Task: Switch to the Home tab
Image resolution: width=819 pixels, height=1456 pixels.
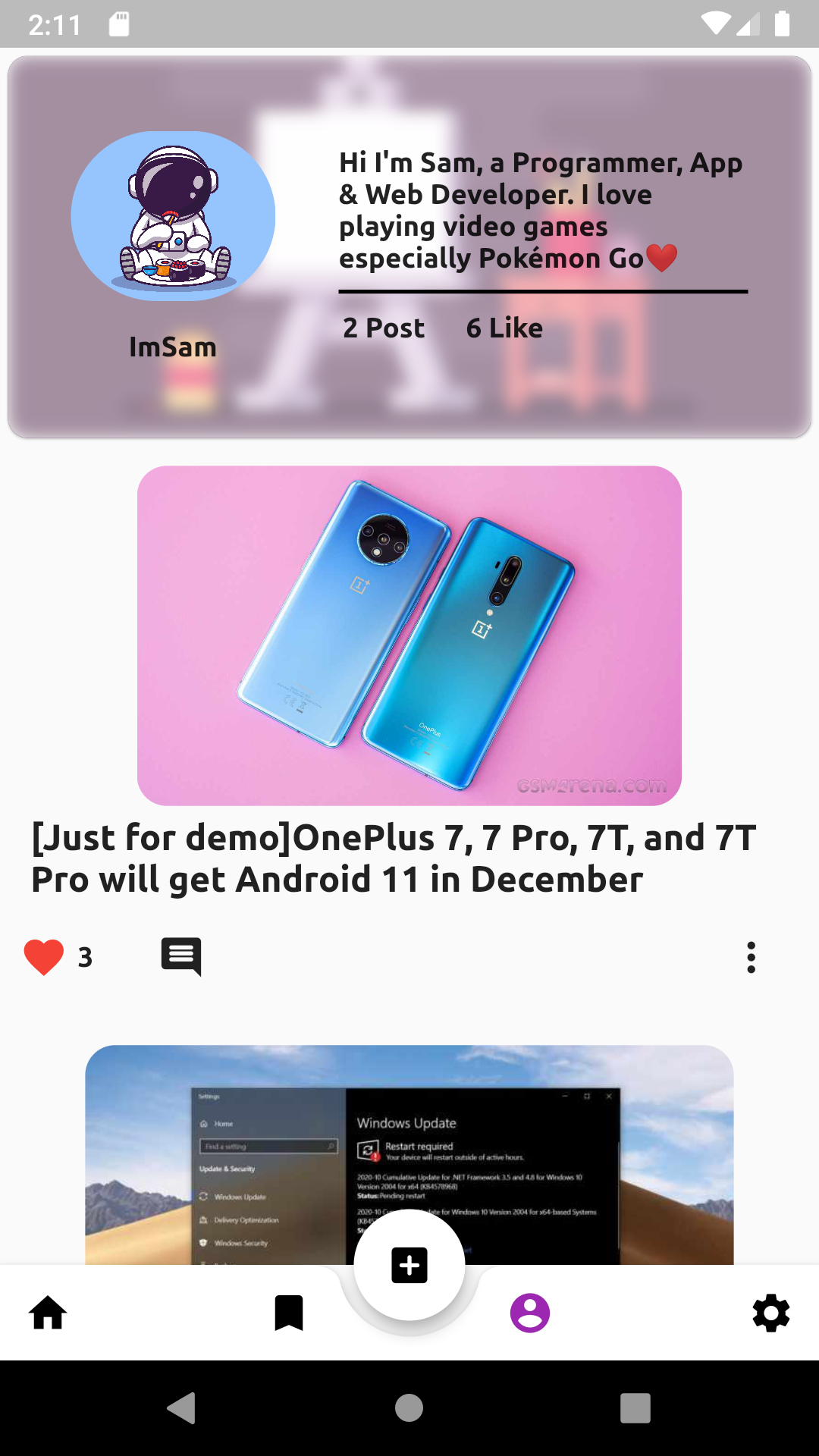Action: pos(48,1313)
